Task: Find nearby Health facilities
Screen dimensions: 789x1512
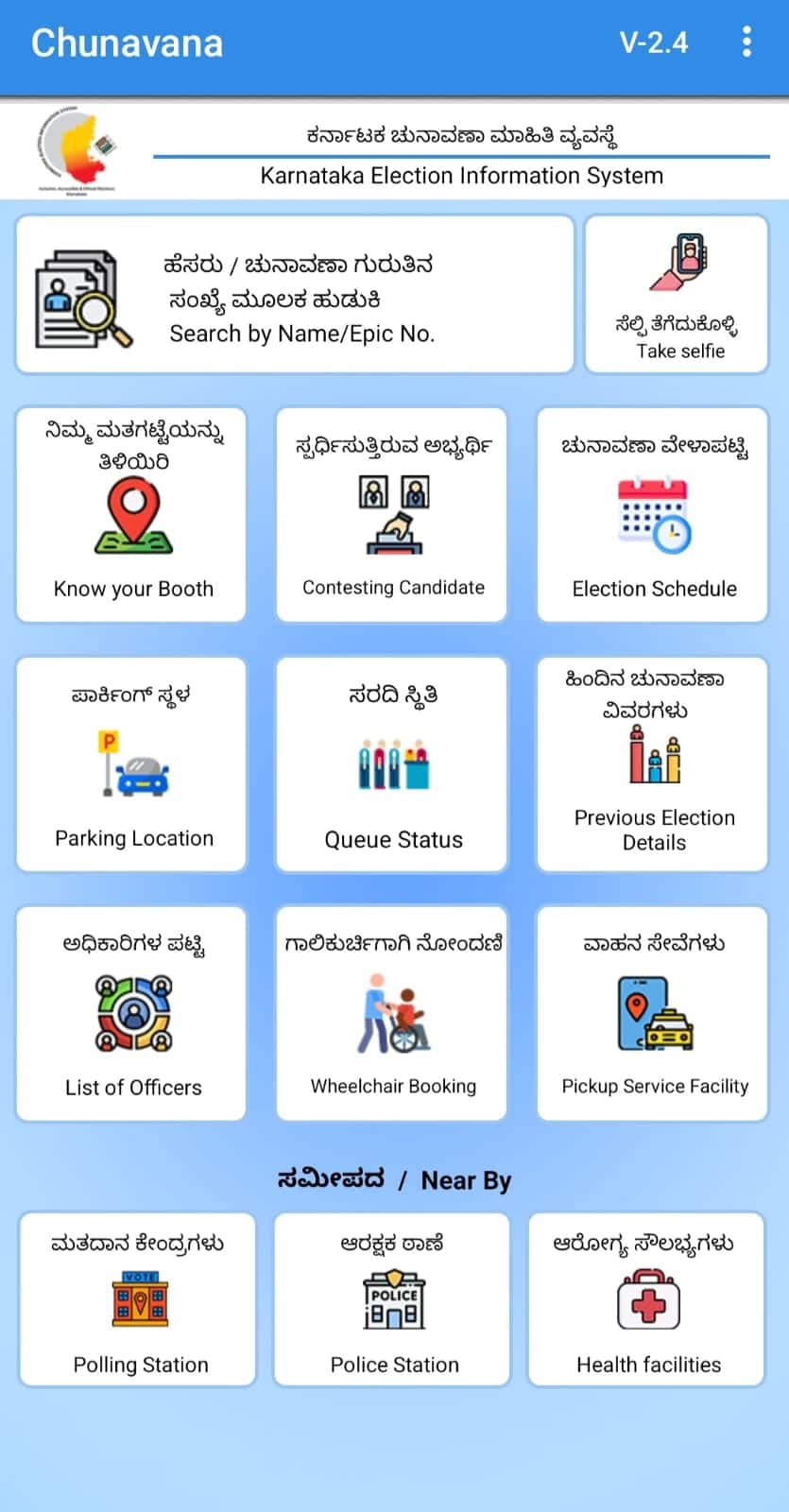Action: click(647, 1300)
